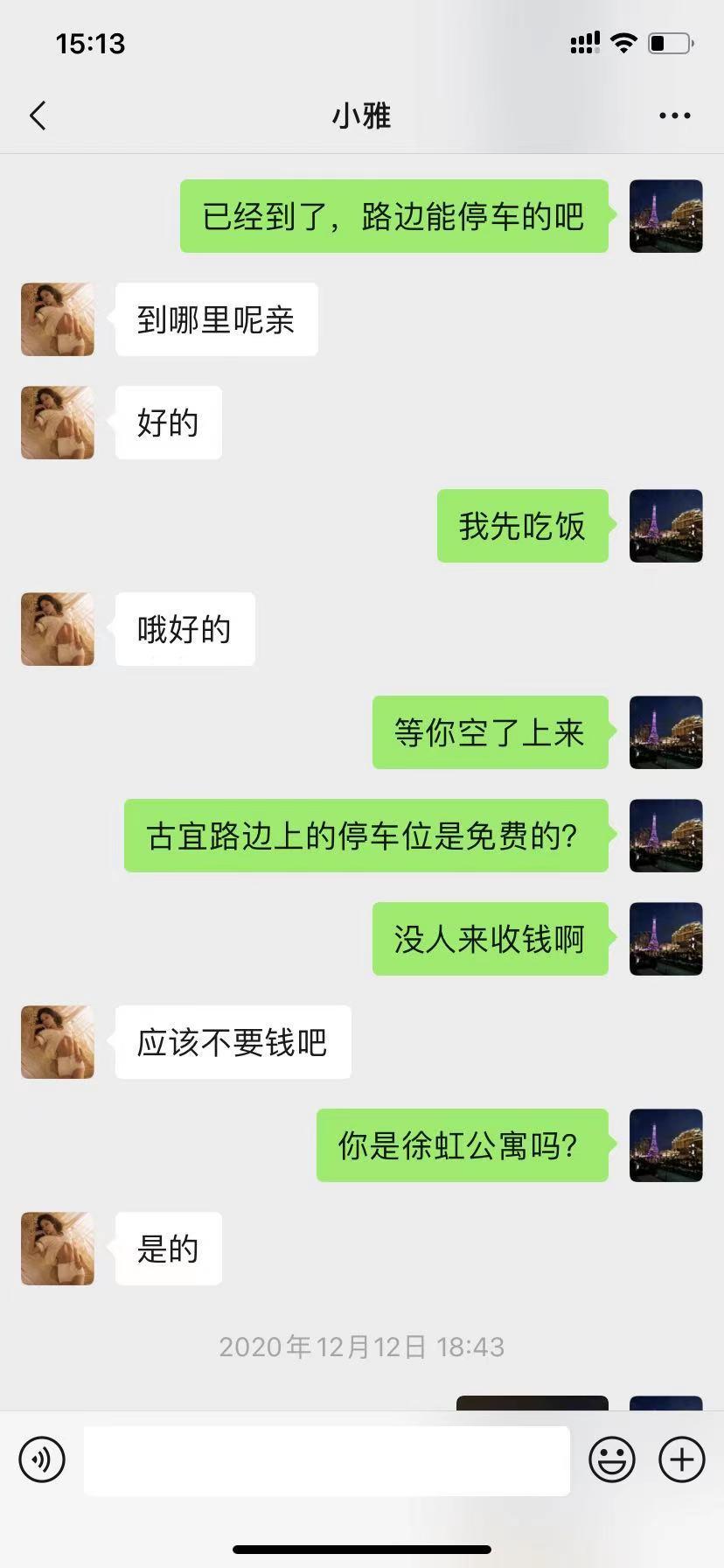This screenshot has height=1568, width=724.
Task: Focus the message text field
Action: coord(326,1459)
